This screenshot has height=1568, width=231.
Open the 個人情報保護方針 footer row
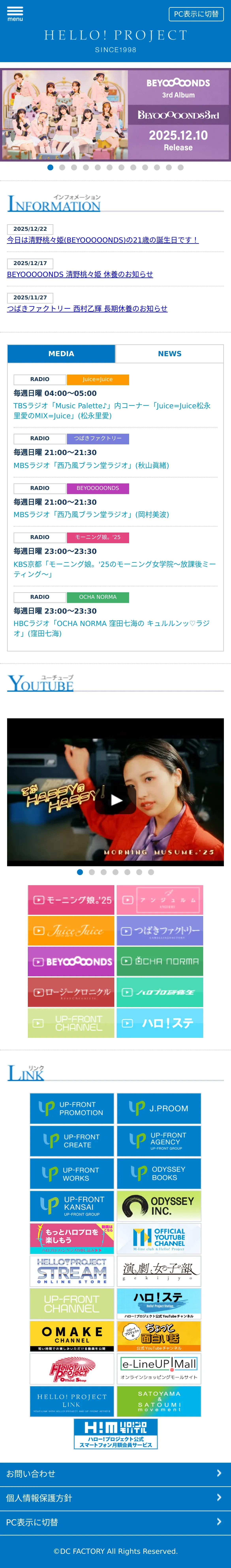point(115,1498)
